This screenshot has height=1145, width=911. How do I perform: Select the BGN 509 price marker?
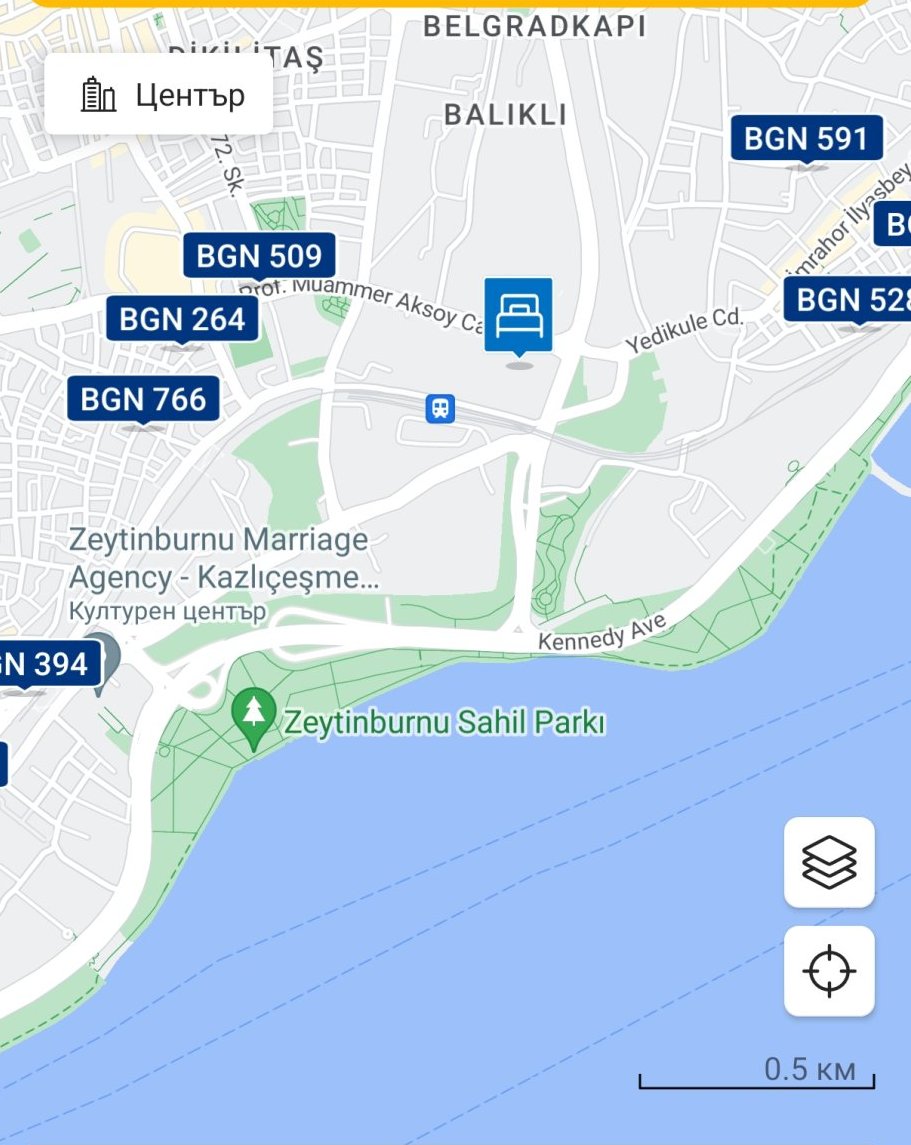(x=259, y=256)
